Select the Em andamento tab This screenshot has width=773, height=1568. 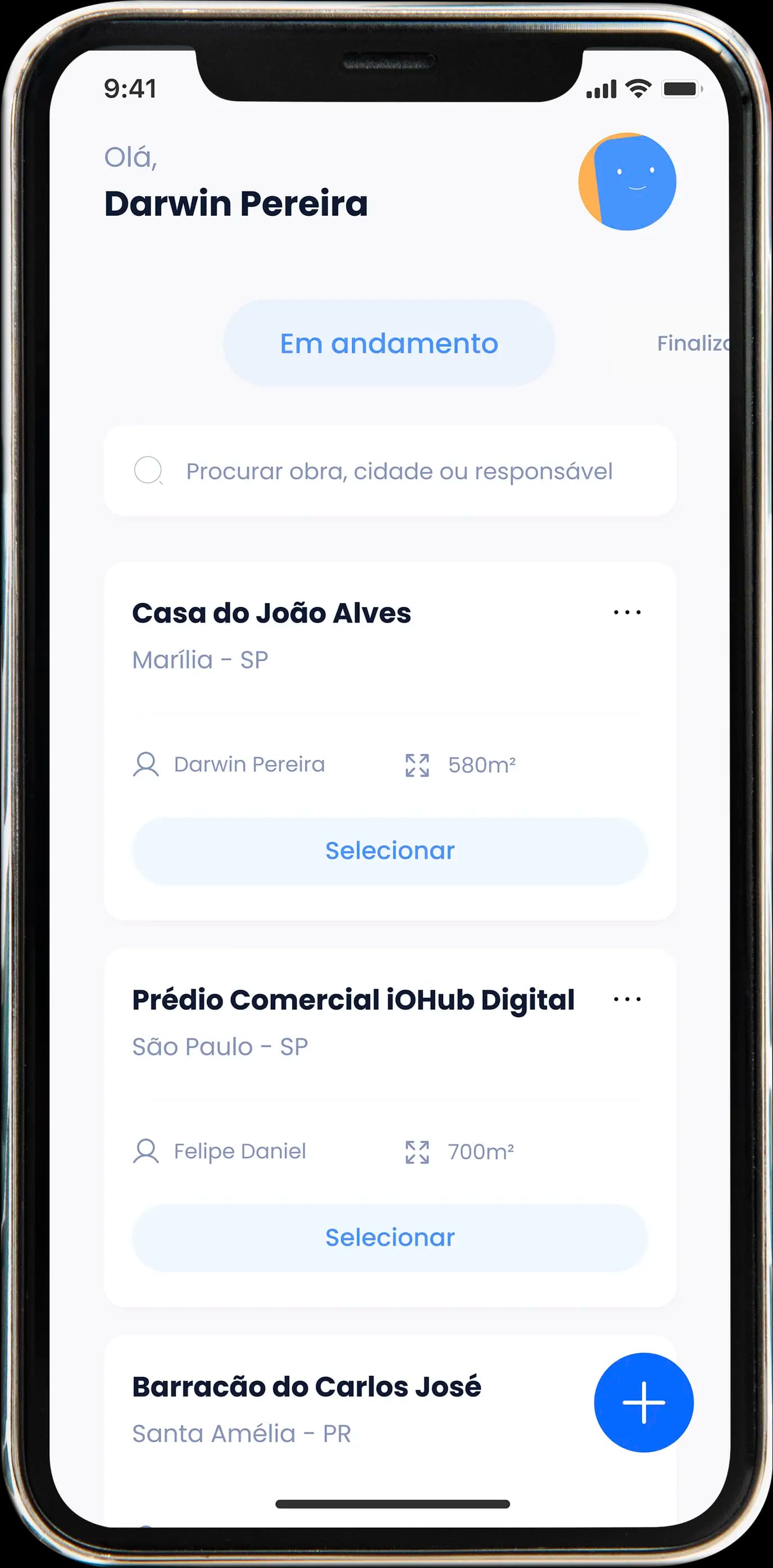389,343
